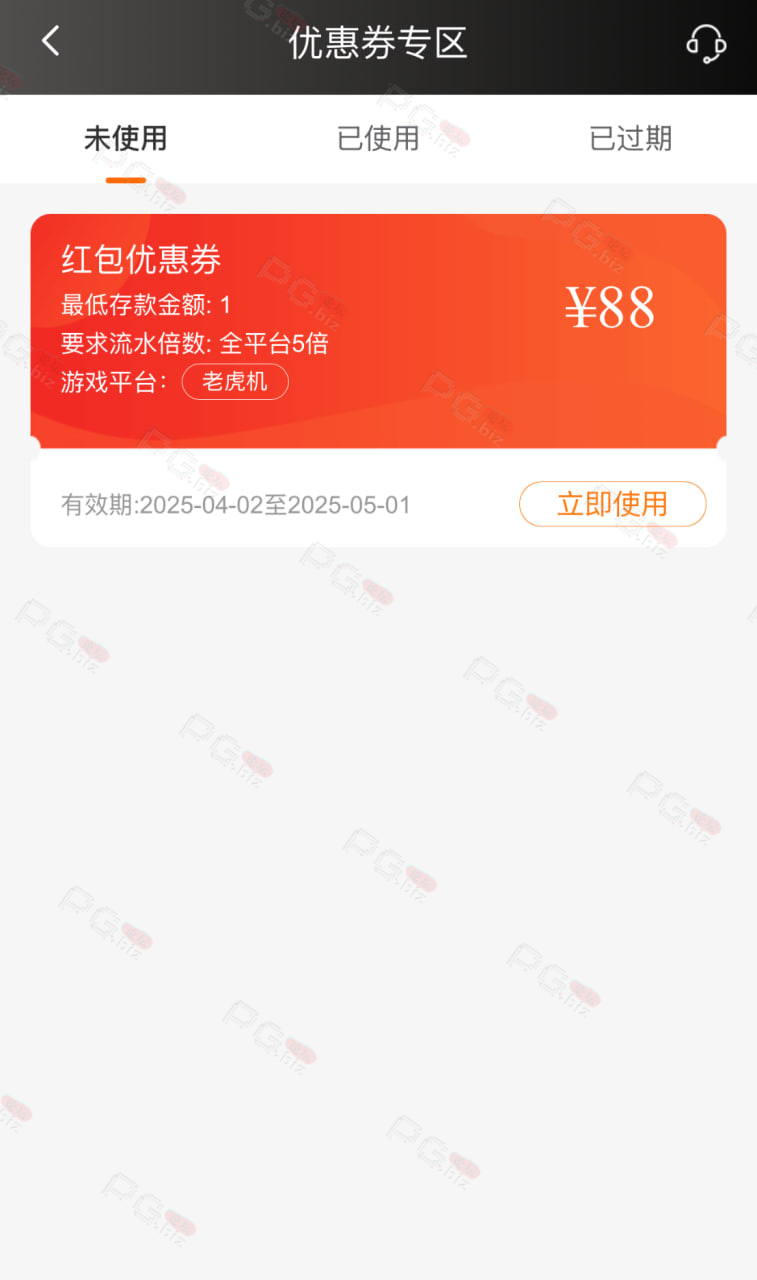Switch to the 已过期 tab
The image size is (757, 1280).
click(x=631, y=139)
